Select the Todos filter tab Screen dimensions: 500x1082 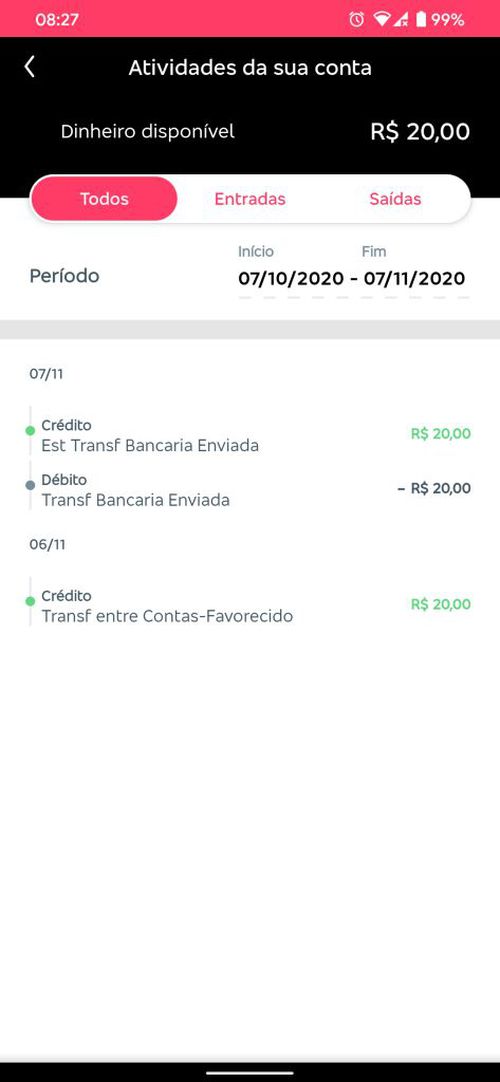(x=104, y=199)
